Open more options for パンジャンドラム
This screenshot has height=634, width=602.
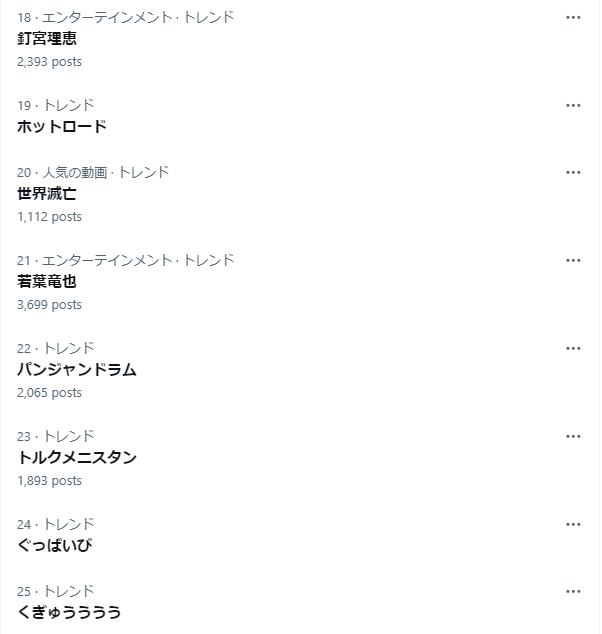point(573,348)
